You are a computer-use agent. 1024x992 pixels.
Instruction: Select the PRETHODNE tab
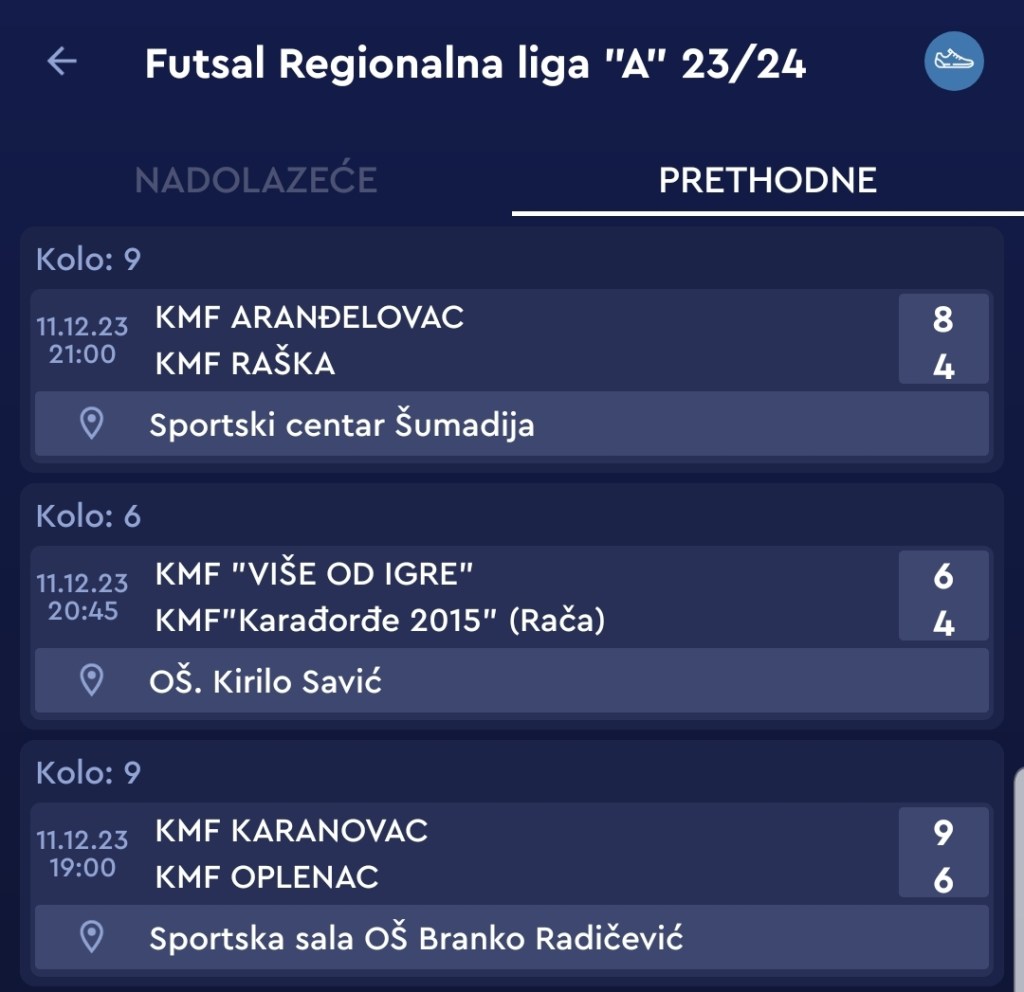(x=767, y=180)
